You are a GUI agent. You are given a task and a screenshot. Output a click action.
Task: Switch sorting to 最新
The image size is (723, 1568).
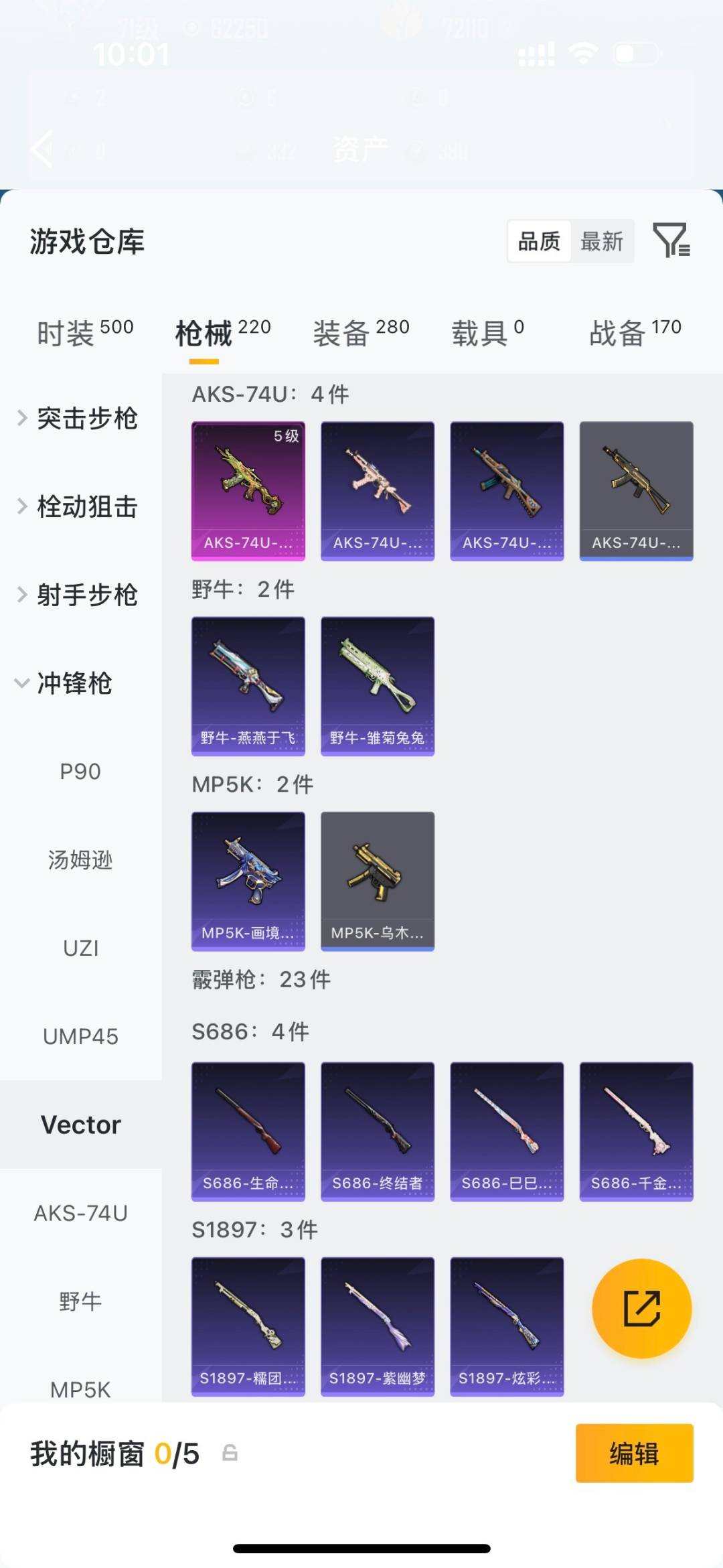tap(602, 242)
